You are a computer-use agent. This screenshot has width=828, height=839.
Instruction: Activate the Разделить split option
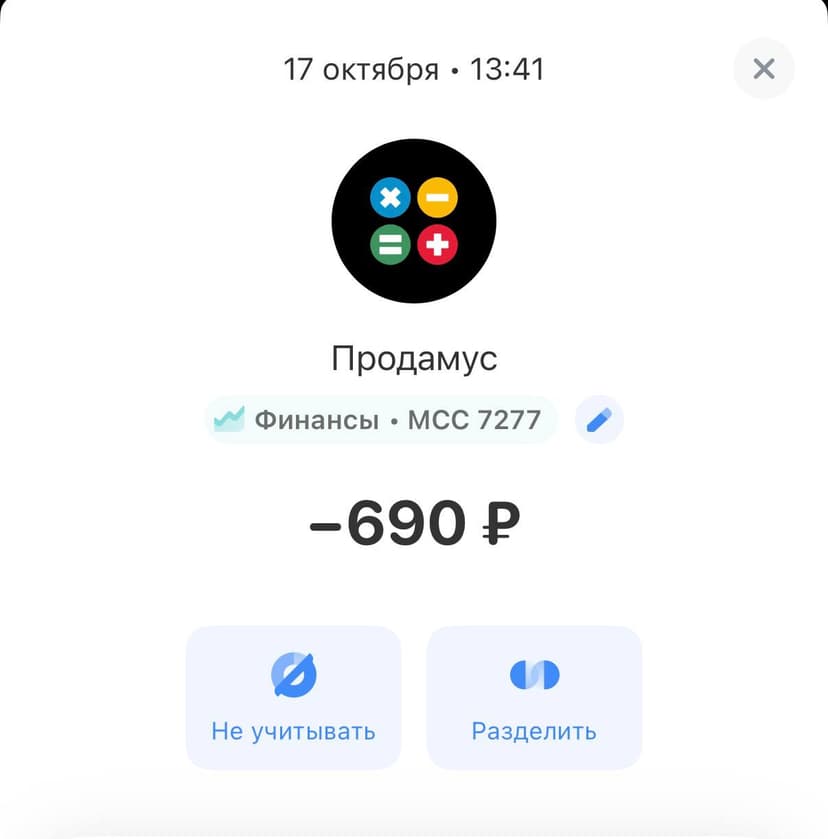[x=533, y=697]
